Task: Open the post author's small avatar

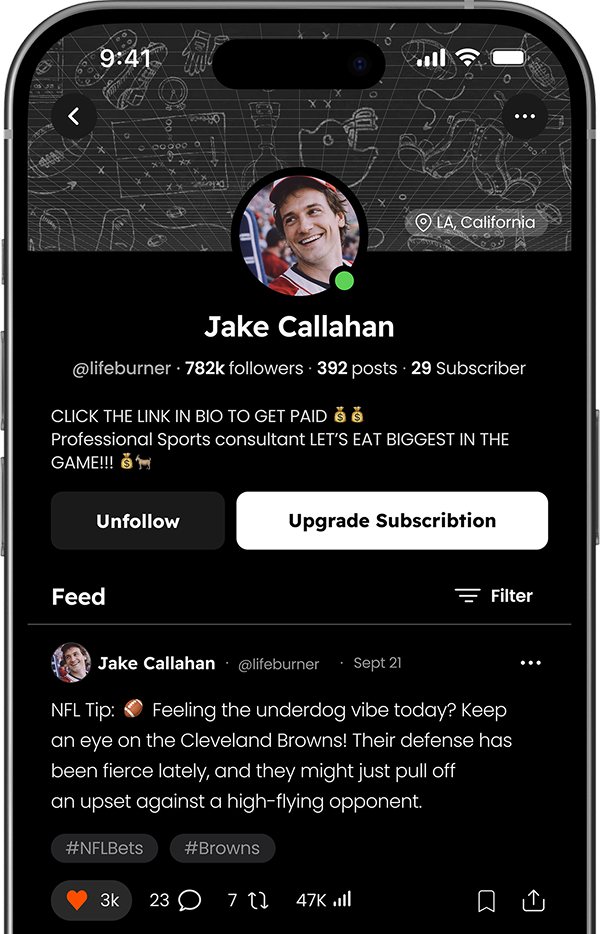Action: pyautogui.click(x=71, y=663)
